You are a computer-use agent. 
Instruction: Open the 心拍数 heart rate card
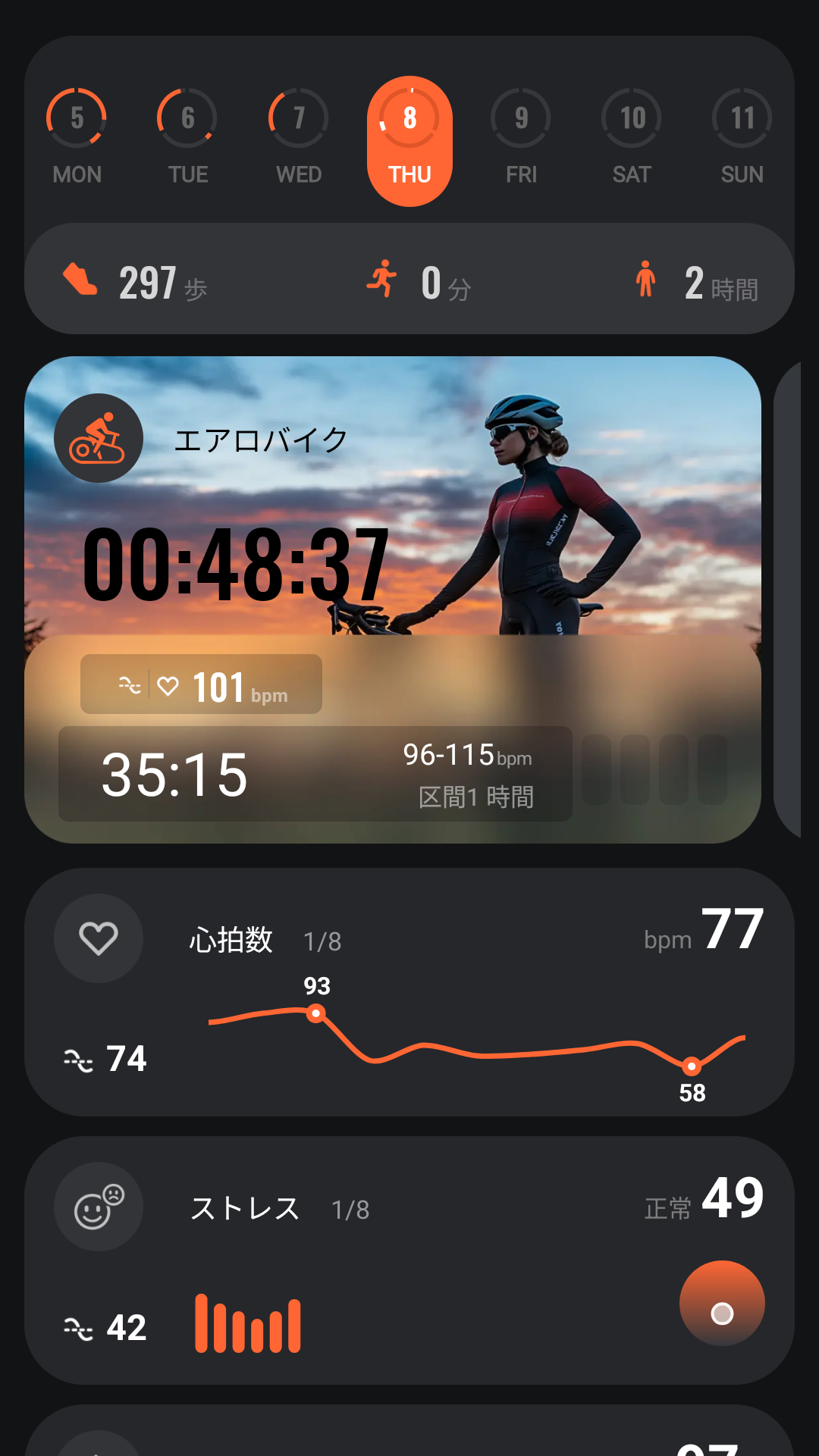[409, 991]
